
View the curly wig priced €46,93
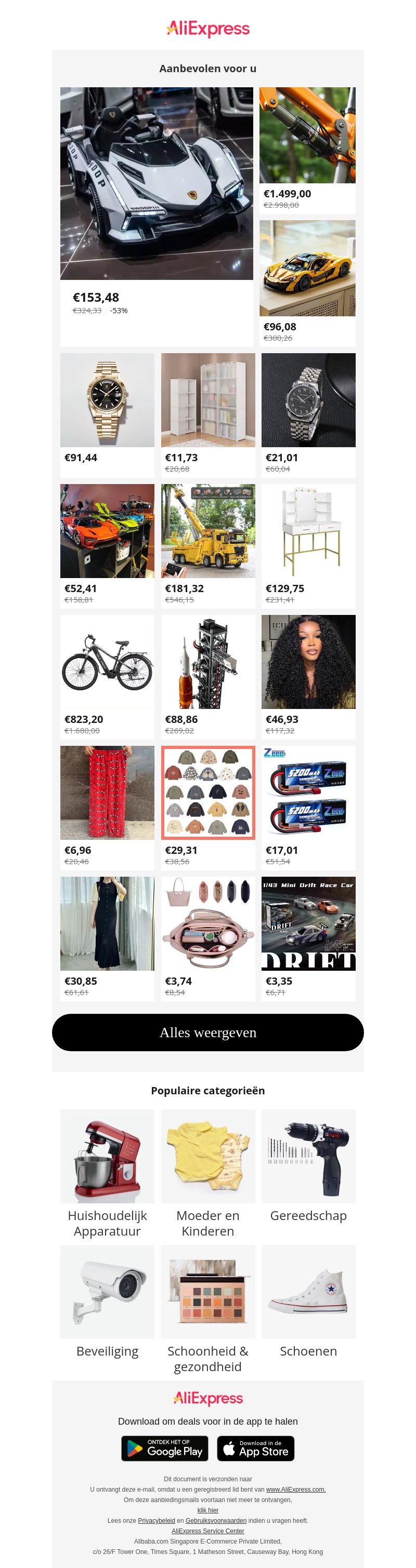(308, 662)
